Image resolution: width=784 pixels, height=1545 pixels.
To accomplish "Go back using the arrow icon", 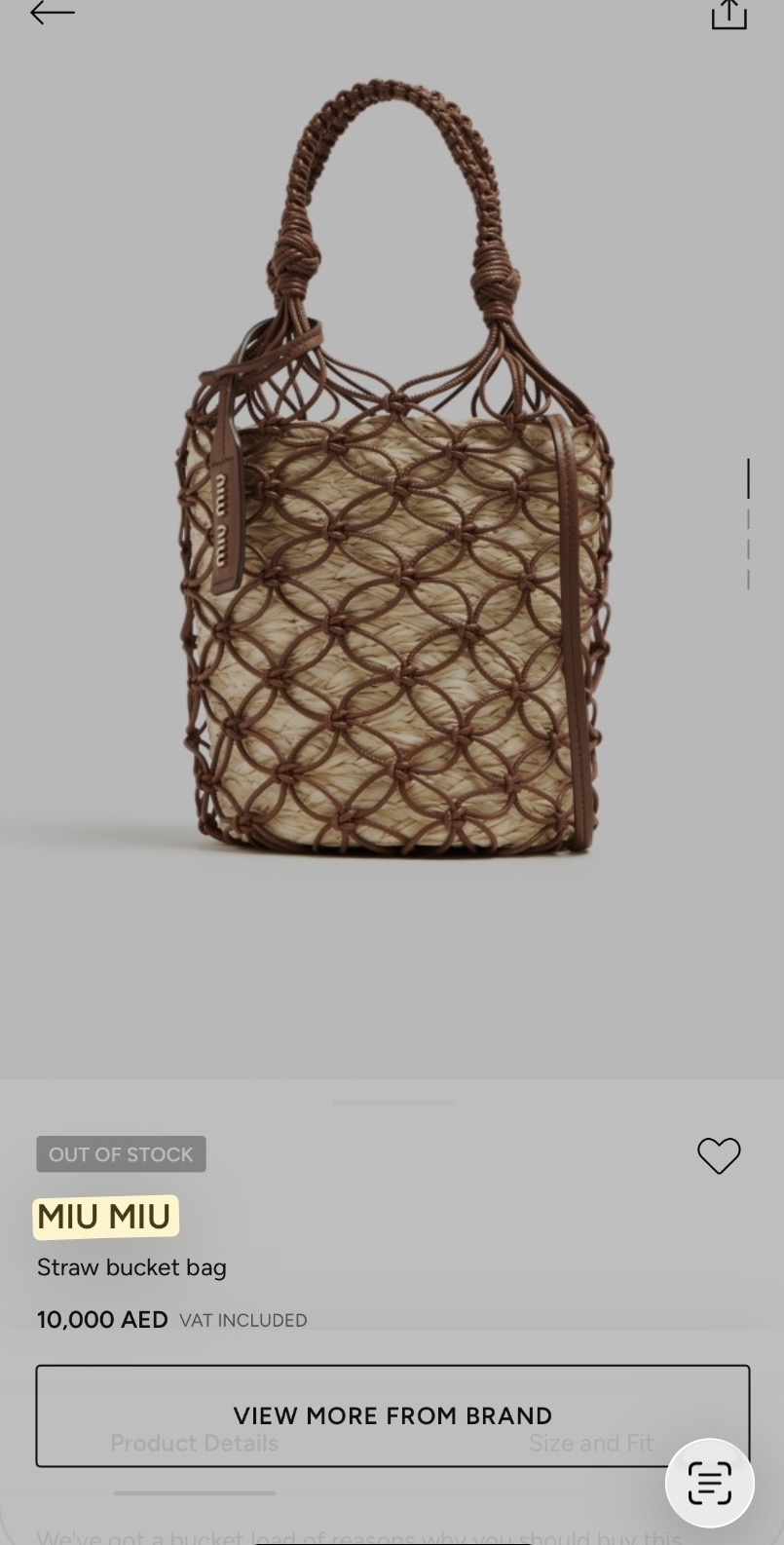I will (x=53, y=13).
